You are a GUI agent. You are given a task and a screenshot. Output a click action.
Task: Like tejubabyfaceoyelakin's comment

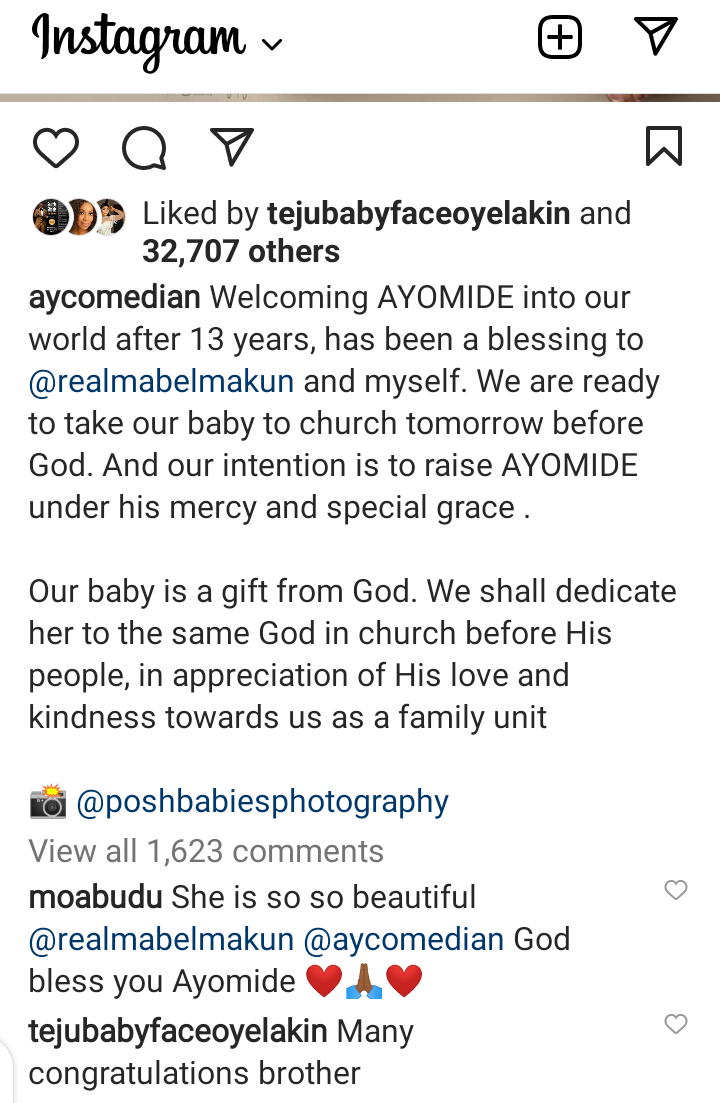(x=676, y=1023)
